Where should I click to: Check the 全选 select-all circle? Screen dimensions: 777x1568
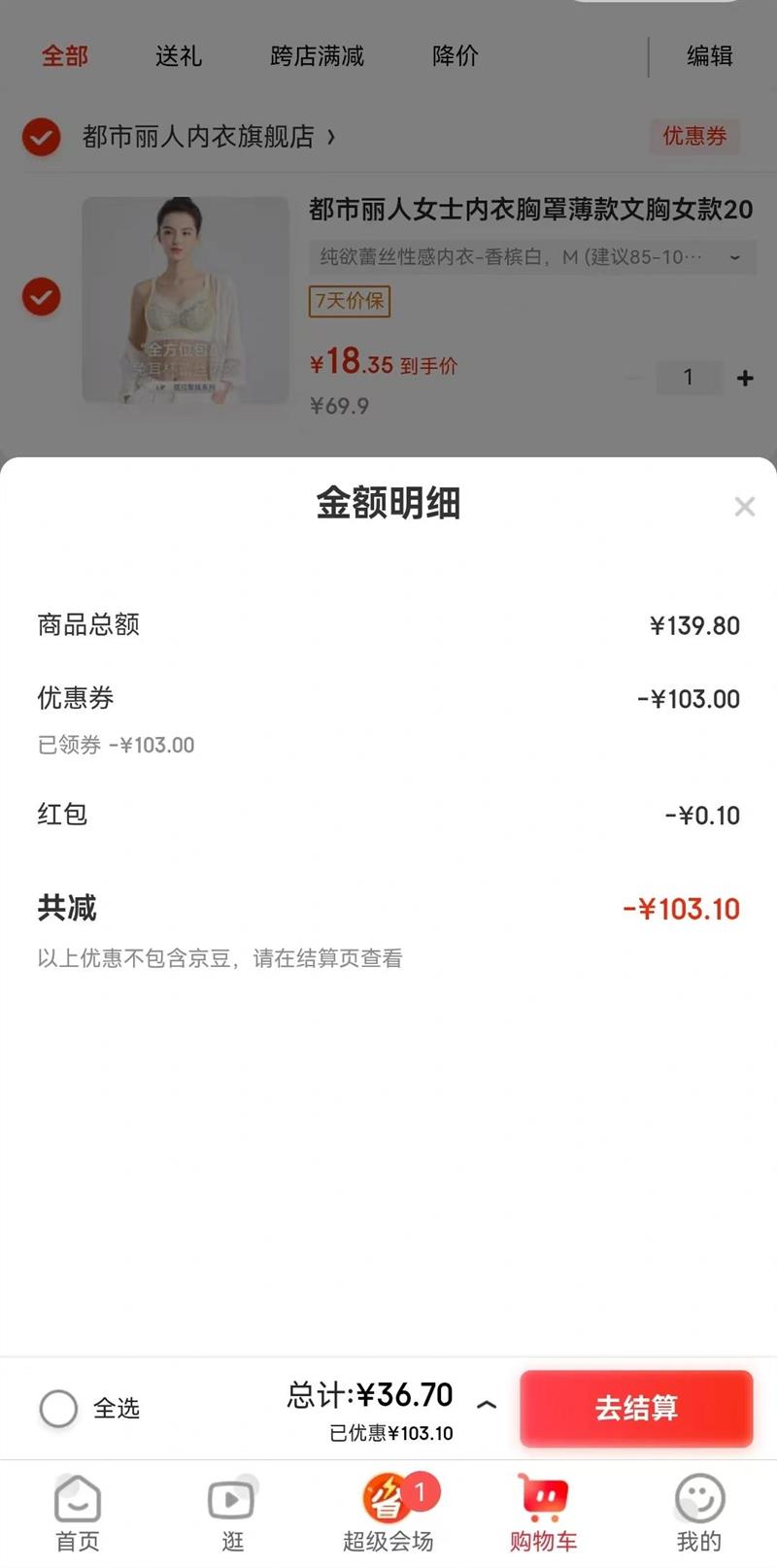coord(58,1408)
